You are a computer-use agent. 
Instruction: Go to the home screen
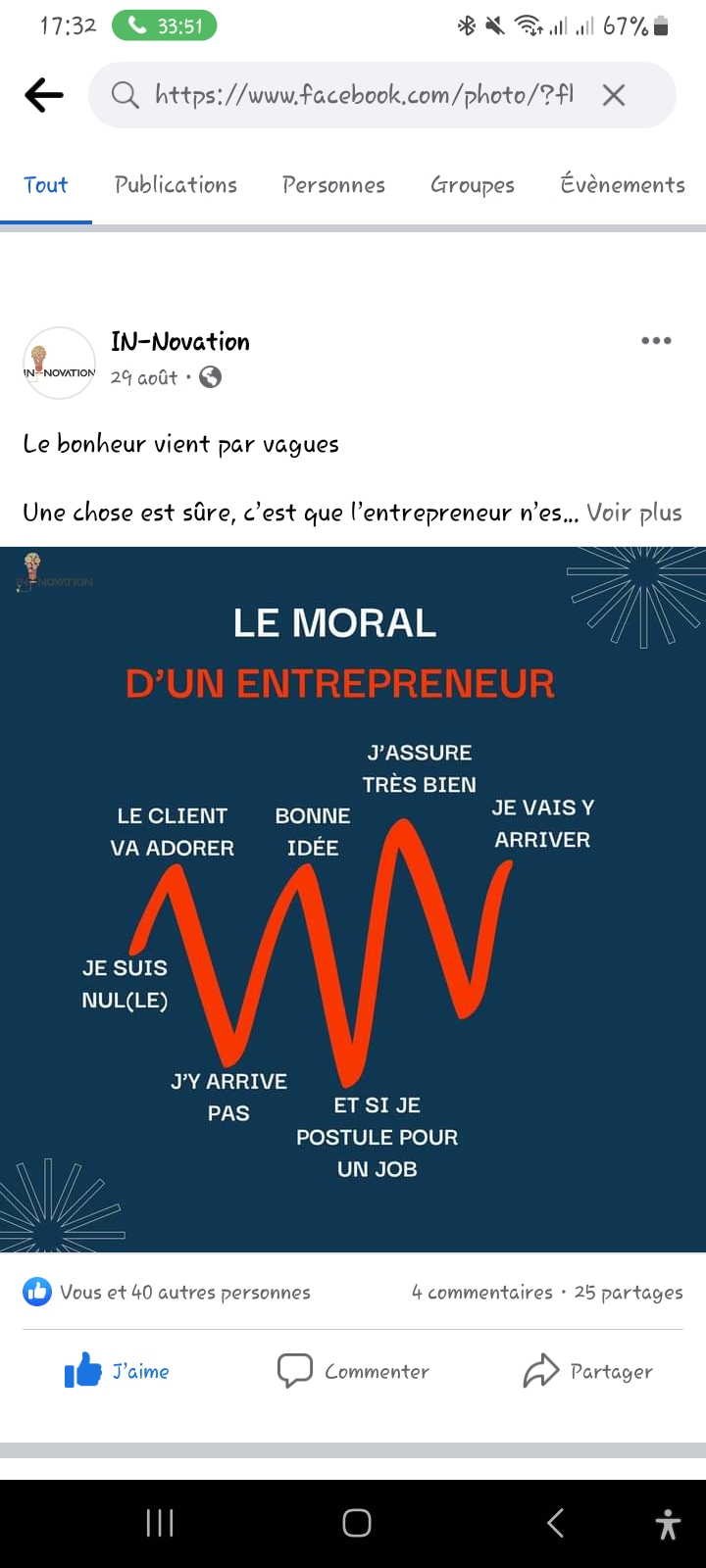[357, 1523]
